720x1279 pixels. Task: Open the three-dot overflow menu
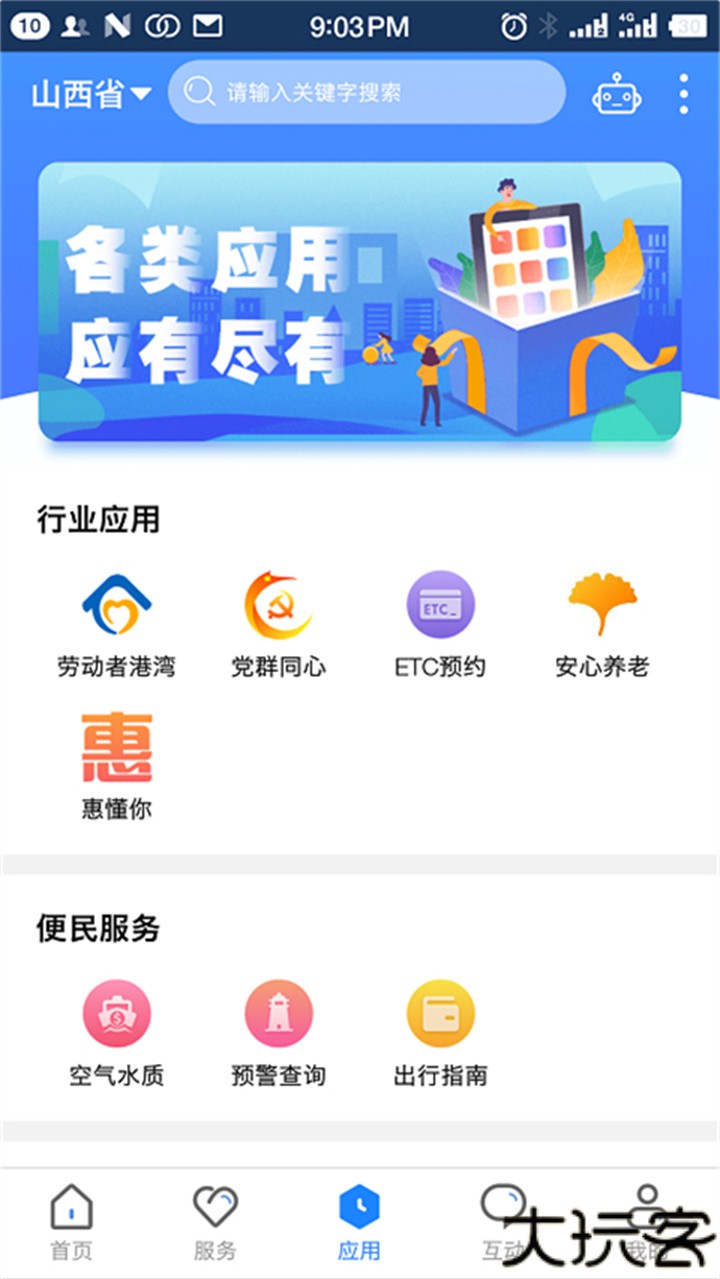[683, 91]
